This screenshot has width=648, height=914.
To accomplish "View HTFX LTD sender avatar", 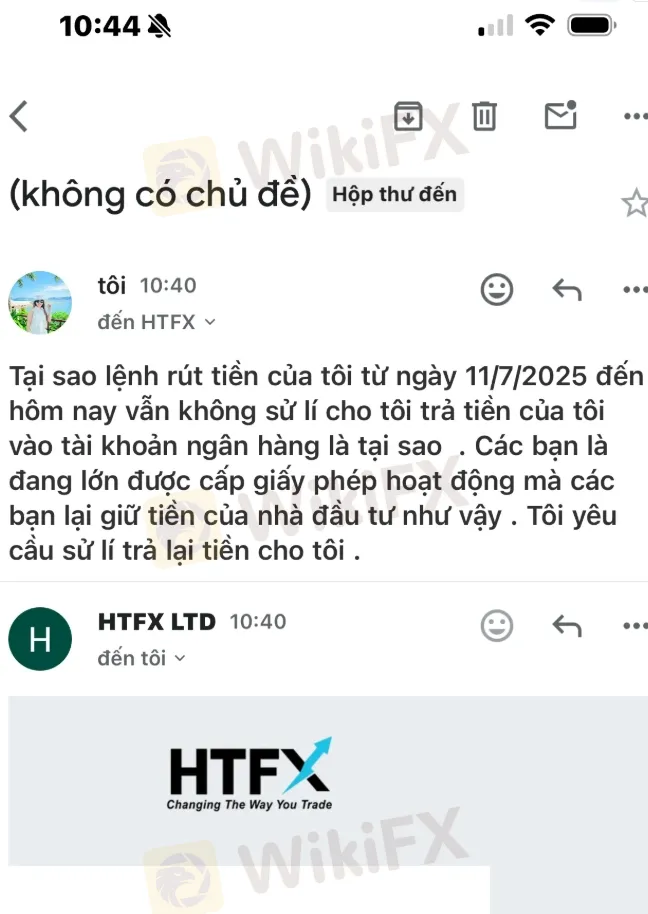I will 40,639.
